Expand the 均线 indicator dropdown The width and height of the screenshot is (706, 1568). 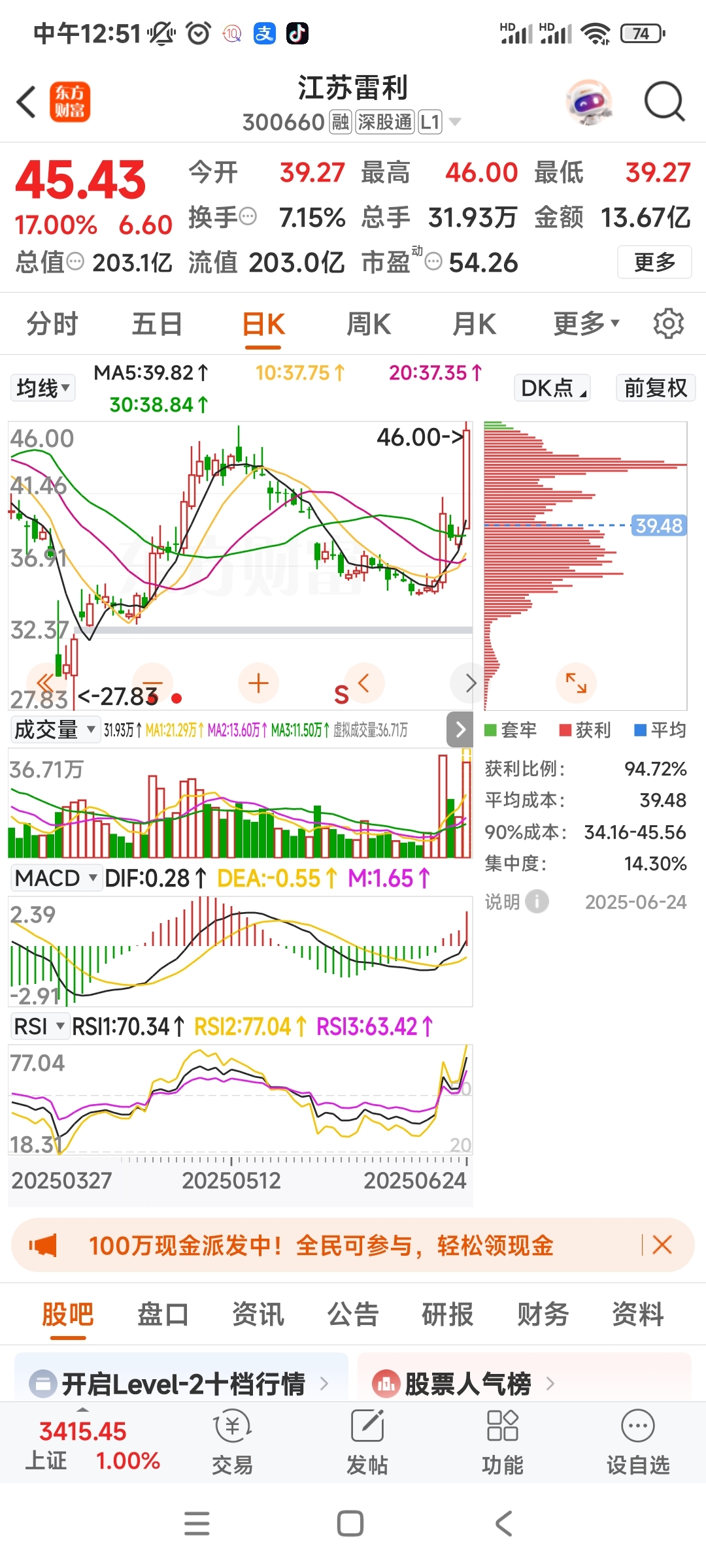point(42,388)
